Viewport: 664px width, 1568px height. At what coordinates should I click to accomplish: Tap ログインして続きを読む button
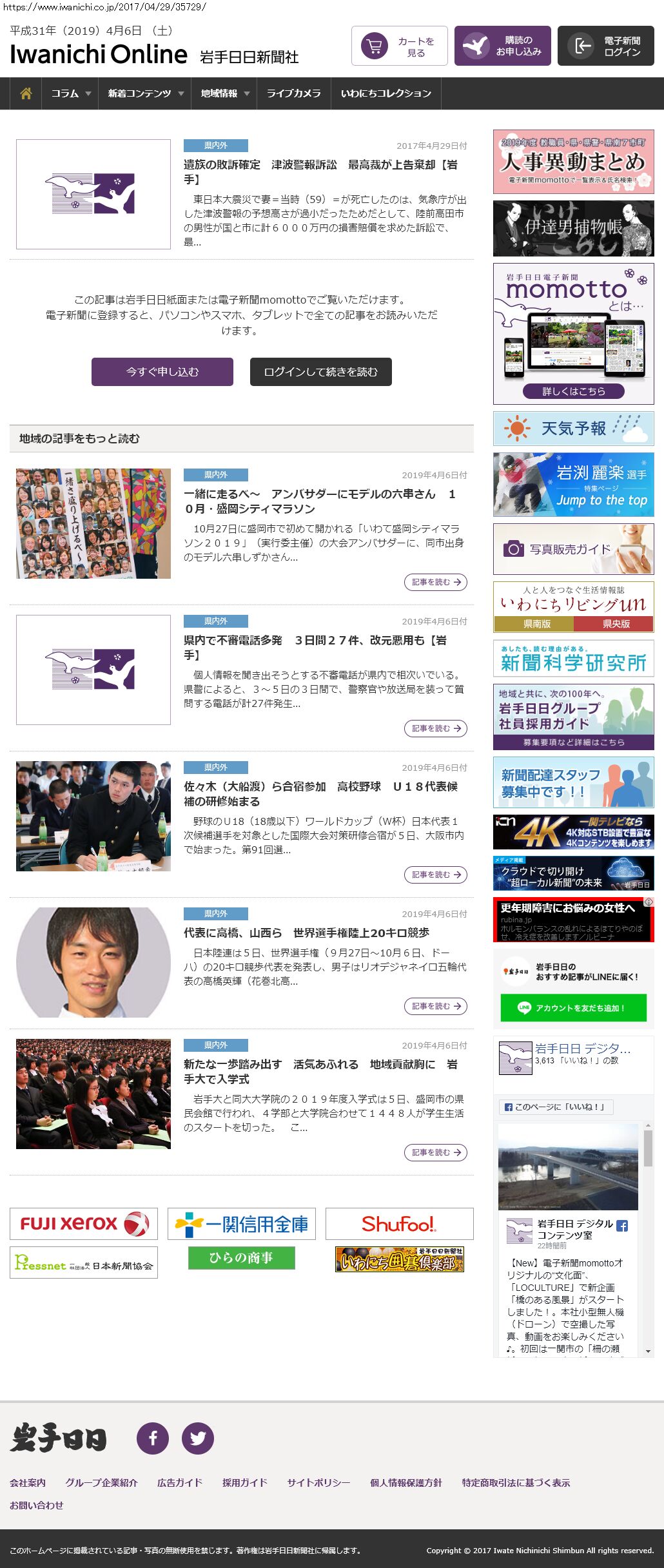pyautogui.click(x=320, y=372)
